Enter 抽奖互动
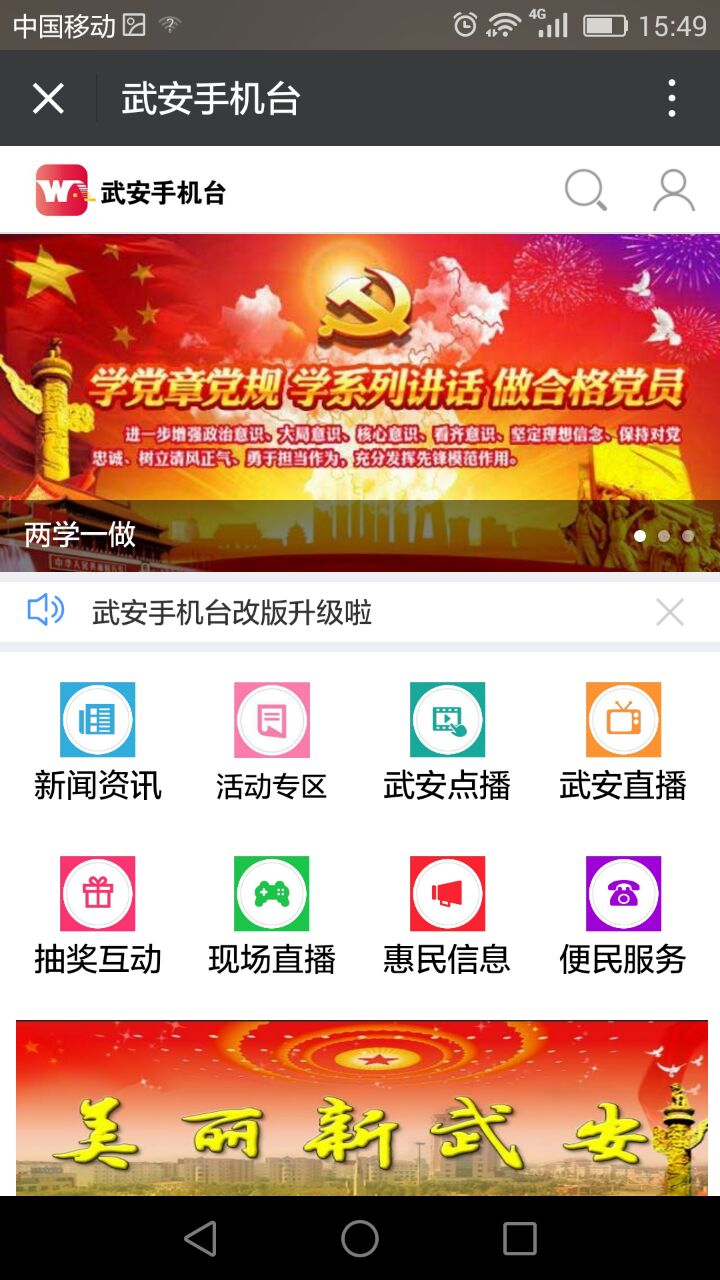 (x=97, y=915)
